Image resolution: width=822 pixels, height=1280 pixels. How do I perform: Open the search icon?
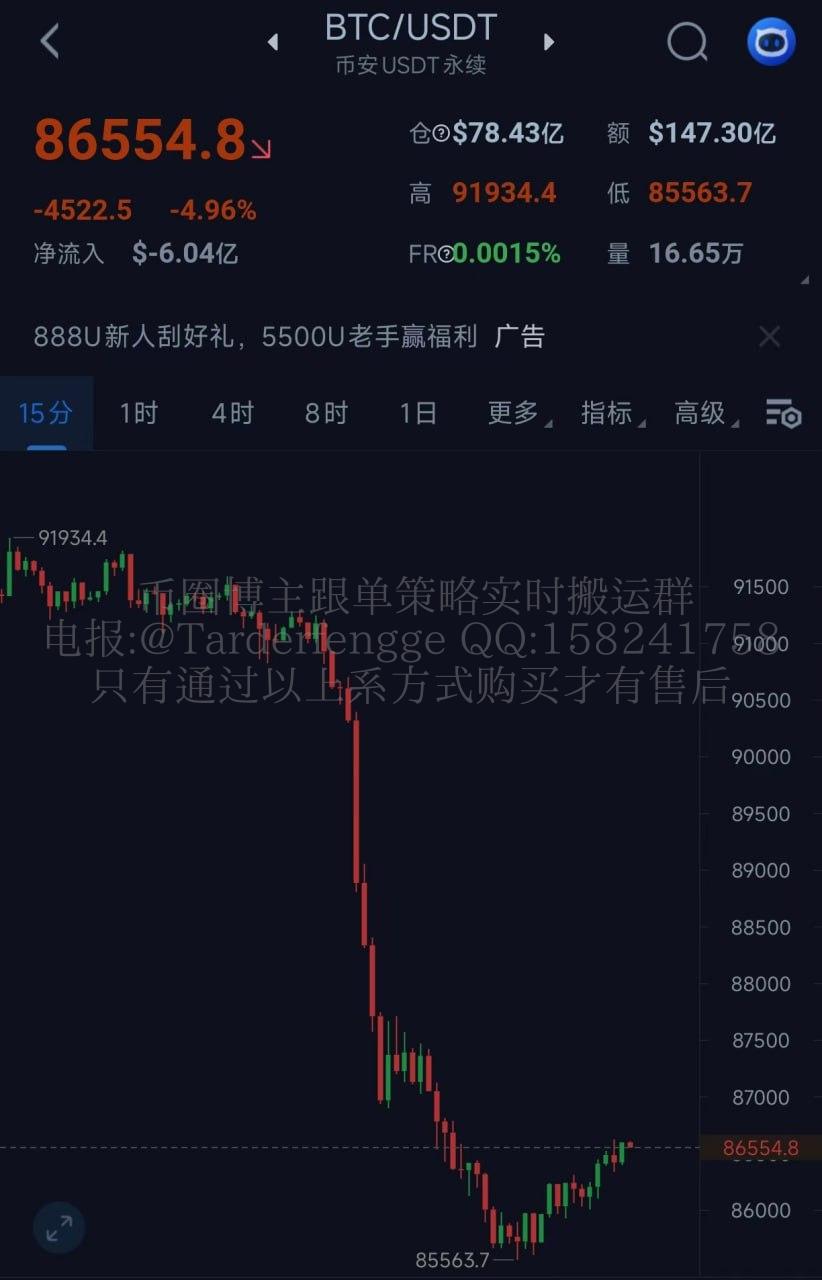687,42
